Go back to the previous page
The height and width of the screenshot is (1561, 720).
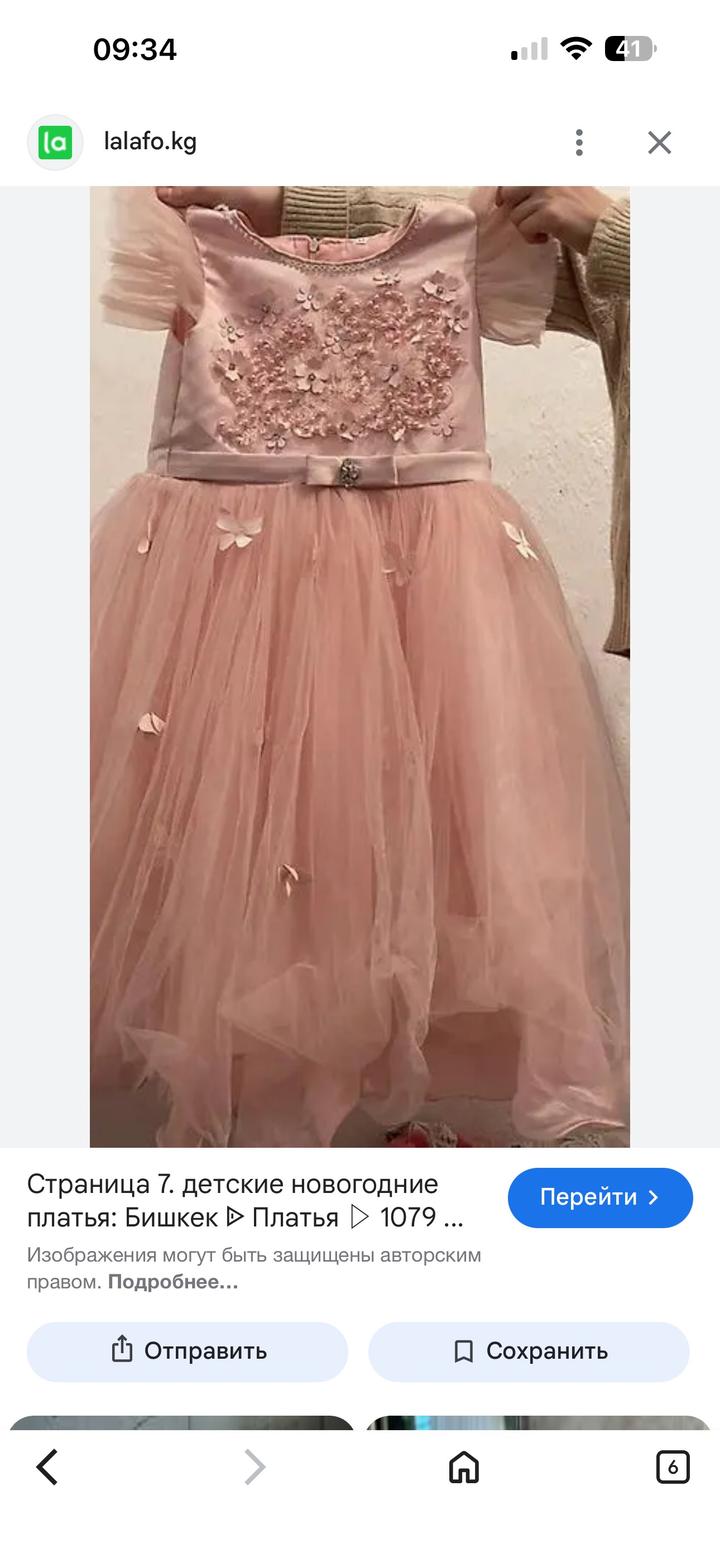47,1467
